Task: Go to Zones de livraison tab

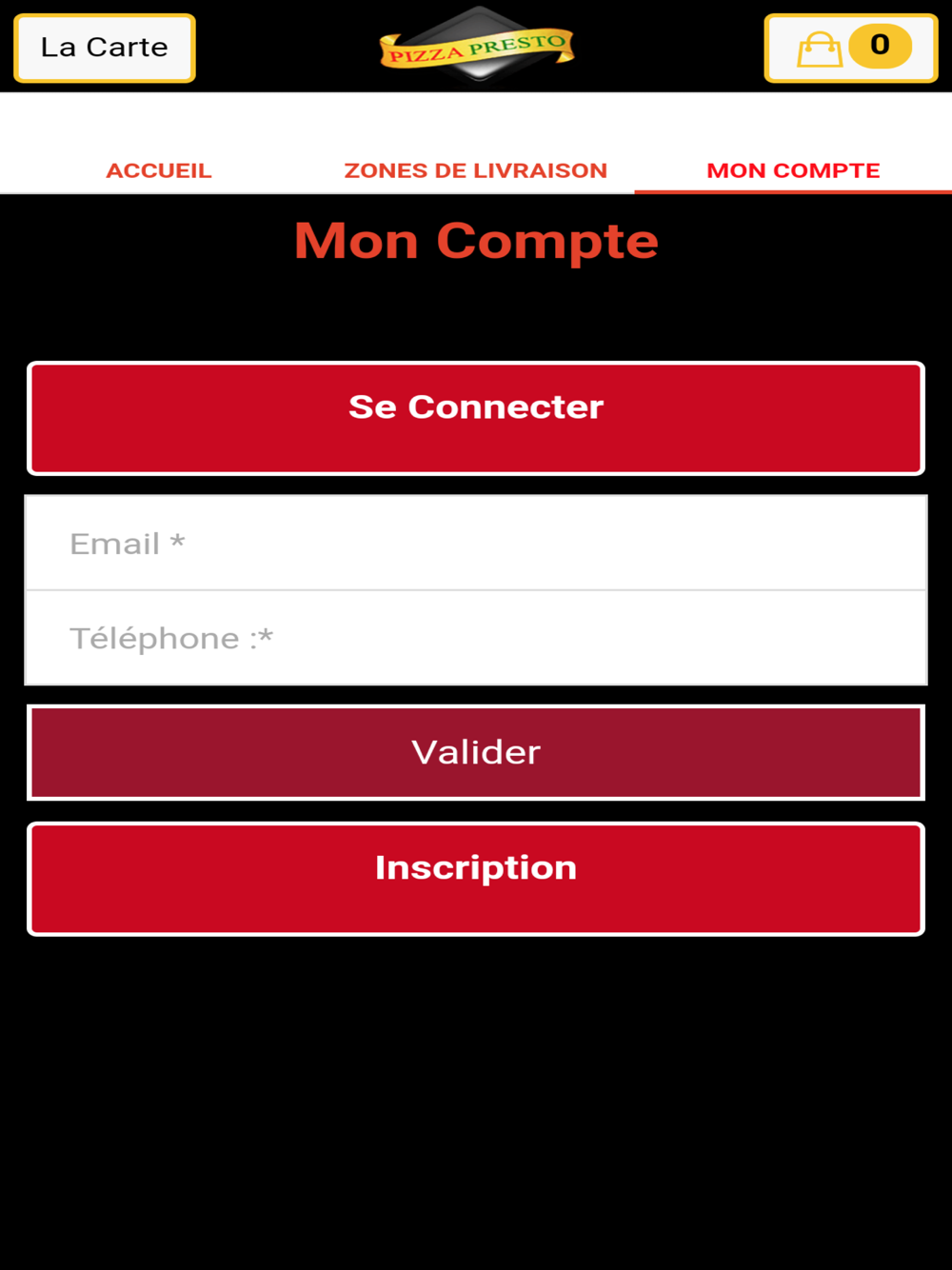Action: click(475, 170)
